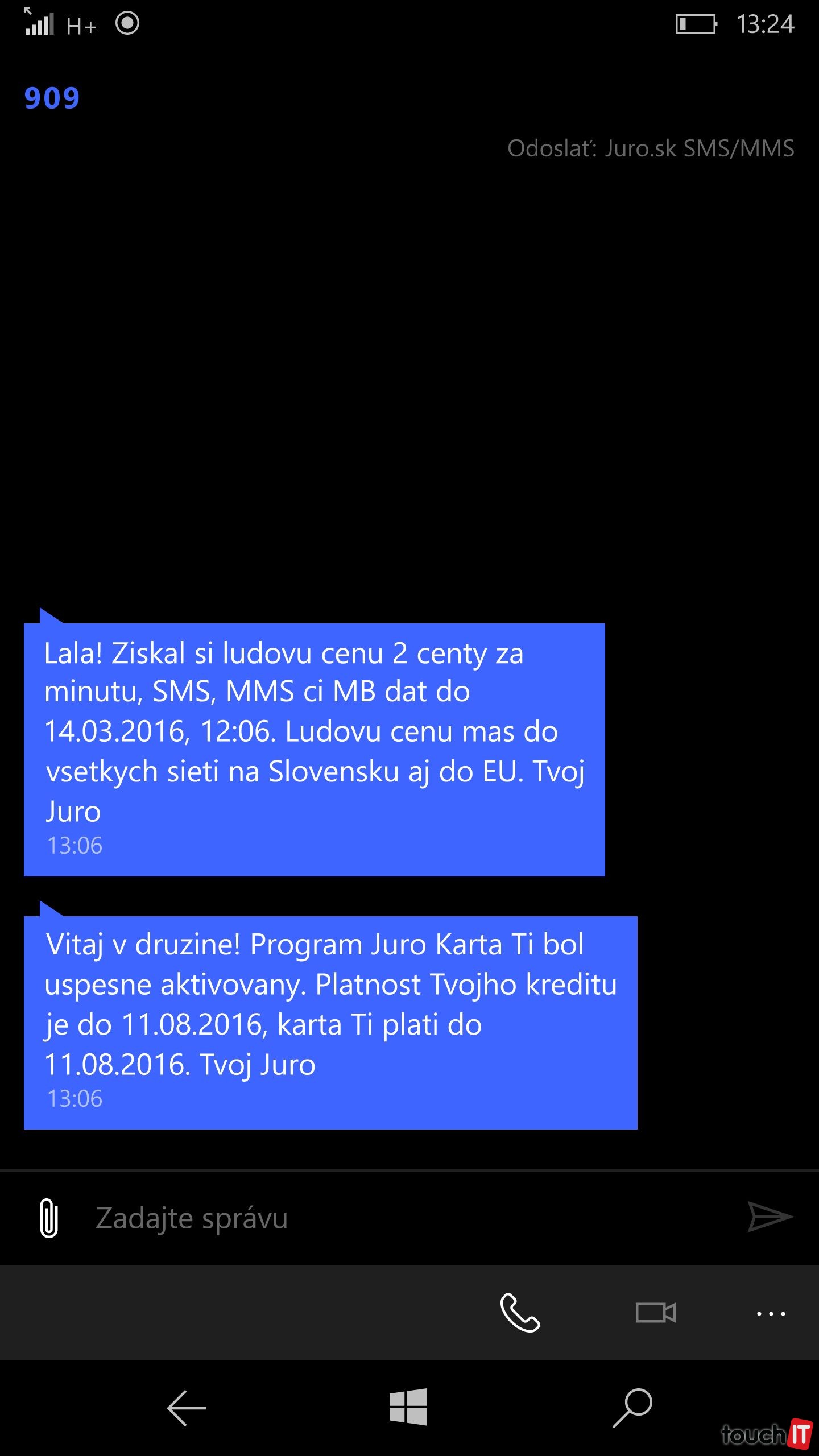Tap the 'Zadajte správu' message field
This screenshot has height=1456, width=819.
tap(398, 1218)
